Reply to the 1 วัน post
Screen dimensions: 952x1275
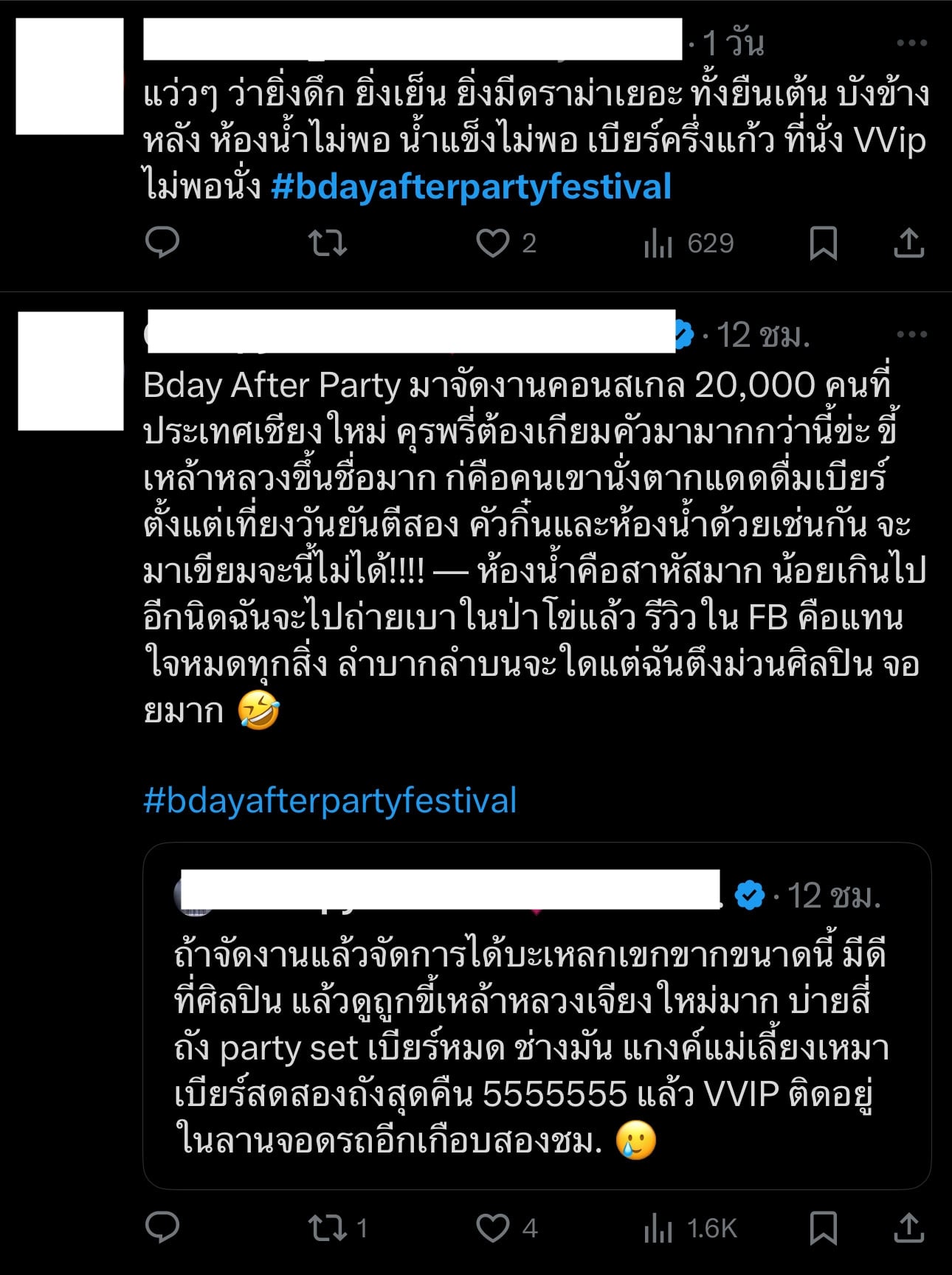pyautogui.click(x=162, y=243)
